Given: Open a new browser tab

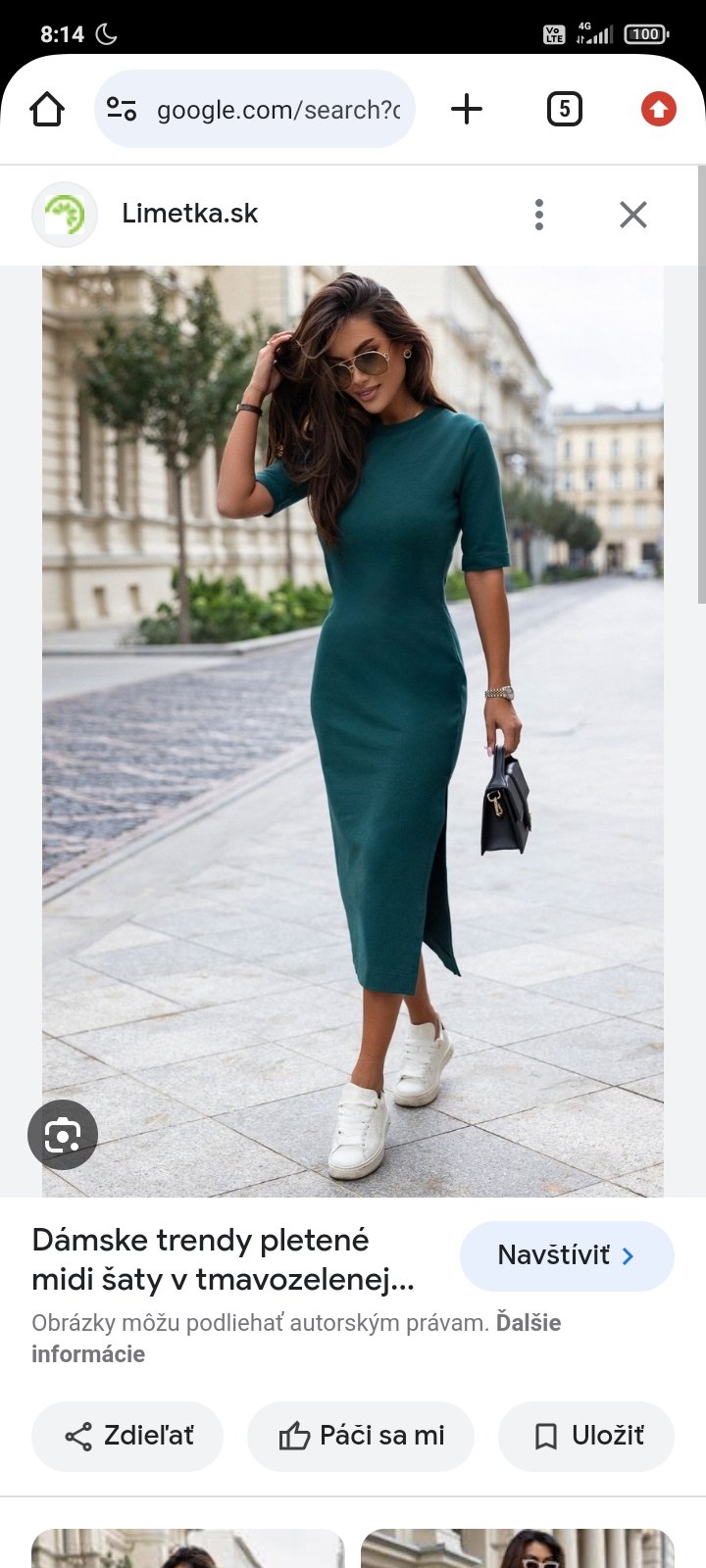Looking at the screenshot, I should pyautogui.click(x=467, y=109).
